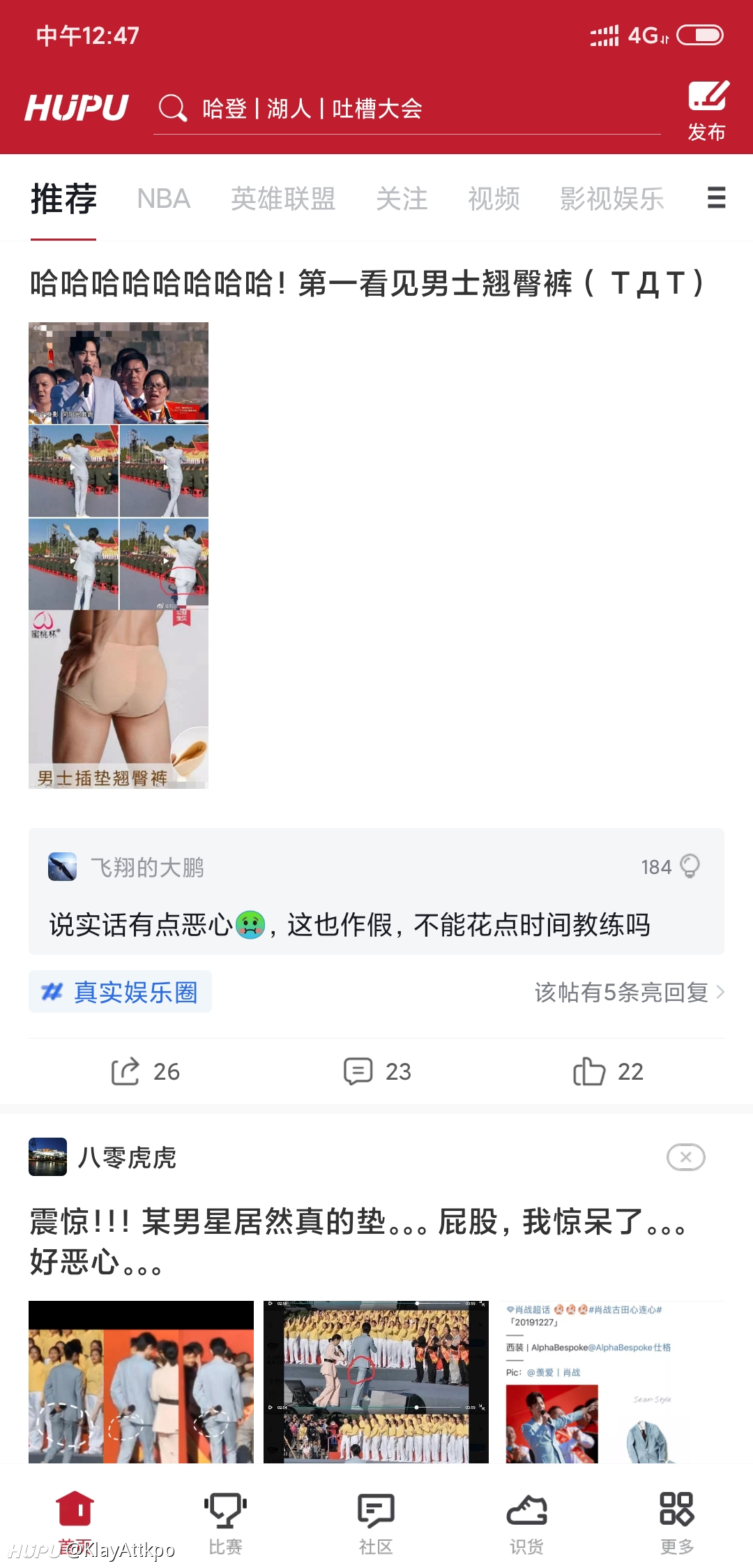Open comments showing 23
The width and height of the screenshot is (753, 1568).
377,1071
